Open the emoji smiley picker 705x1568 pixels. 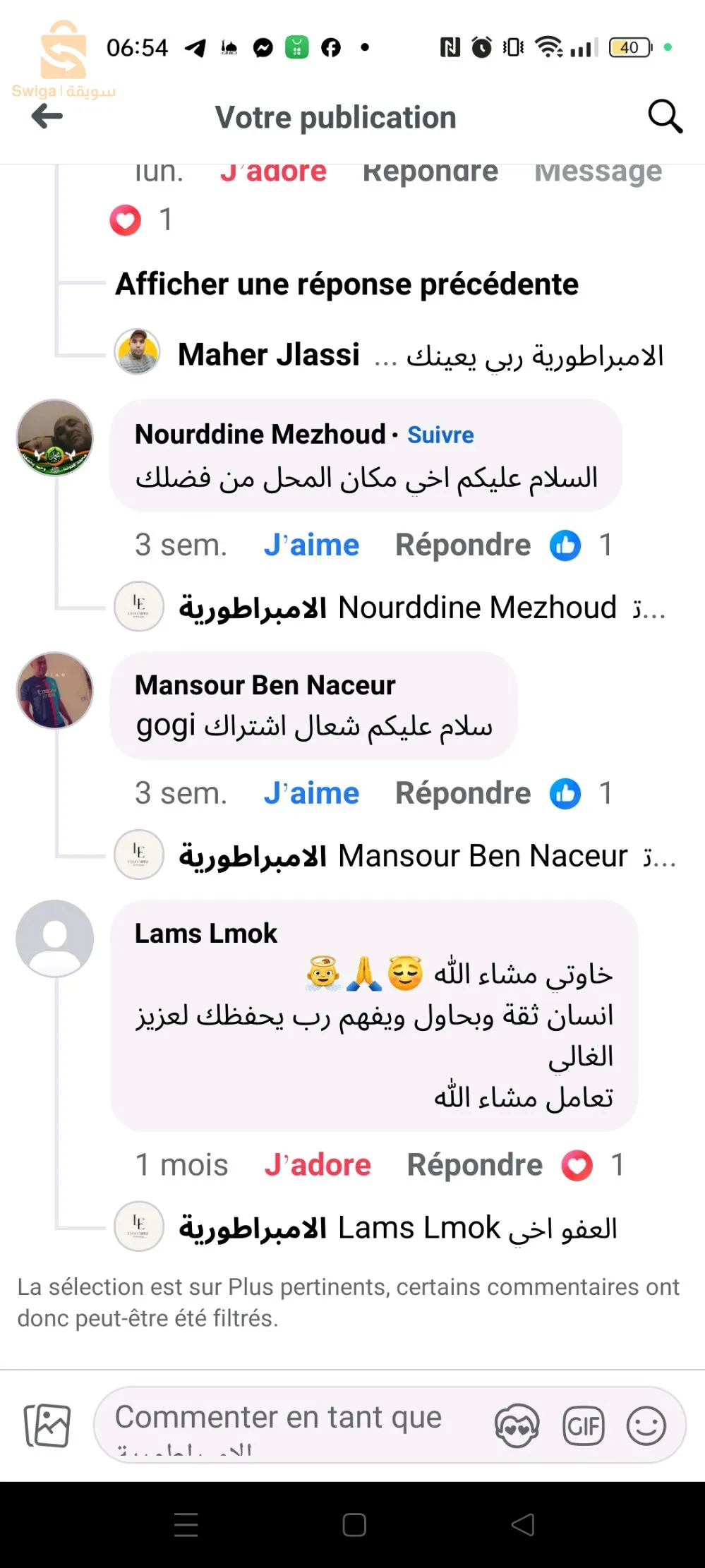(x=646, y=1426)
